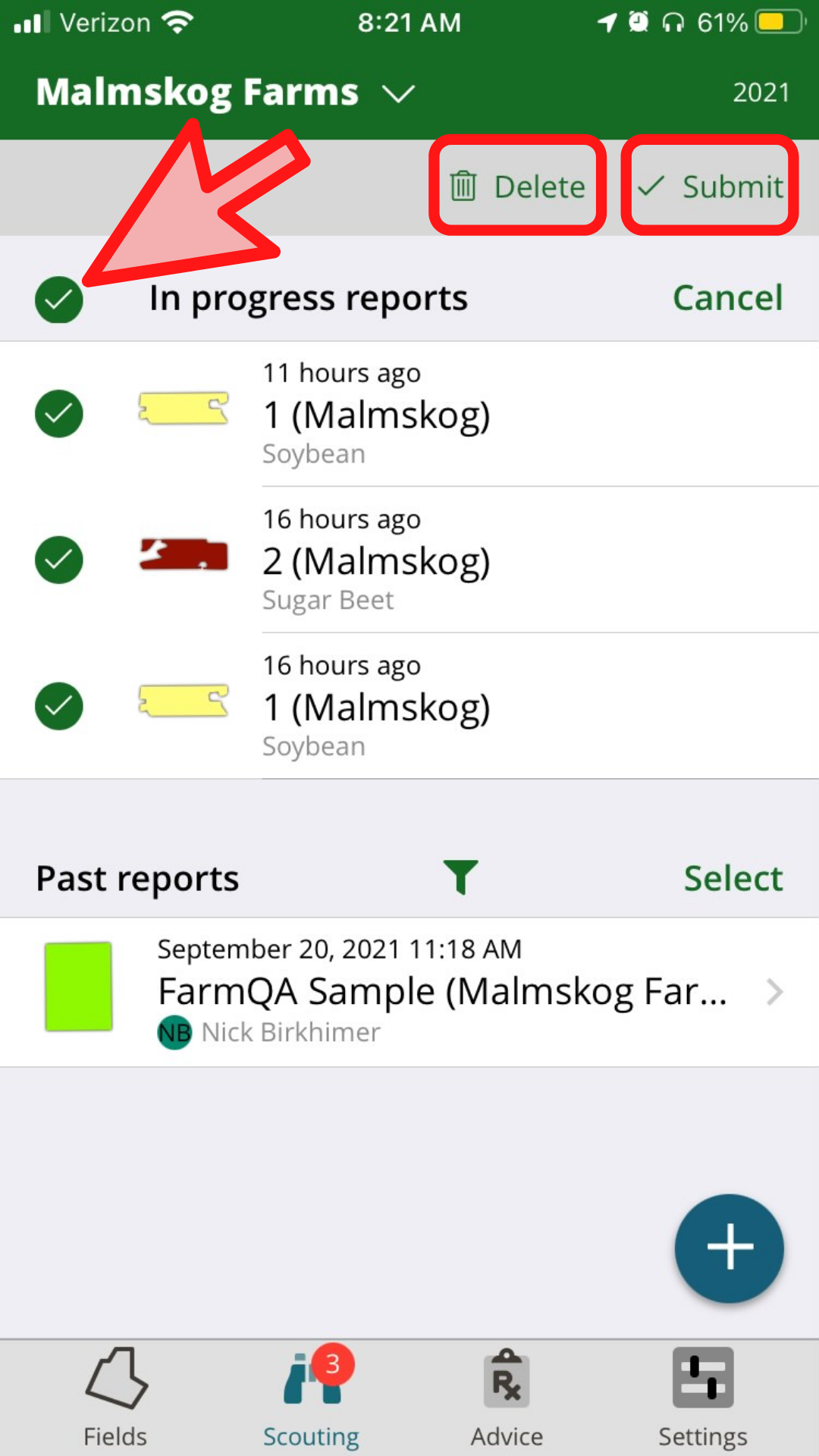Open the Settings tab
819x1456 pixels.
703,1398
